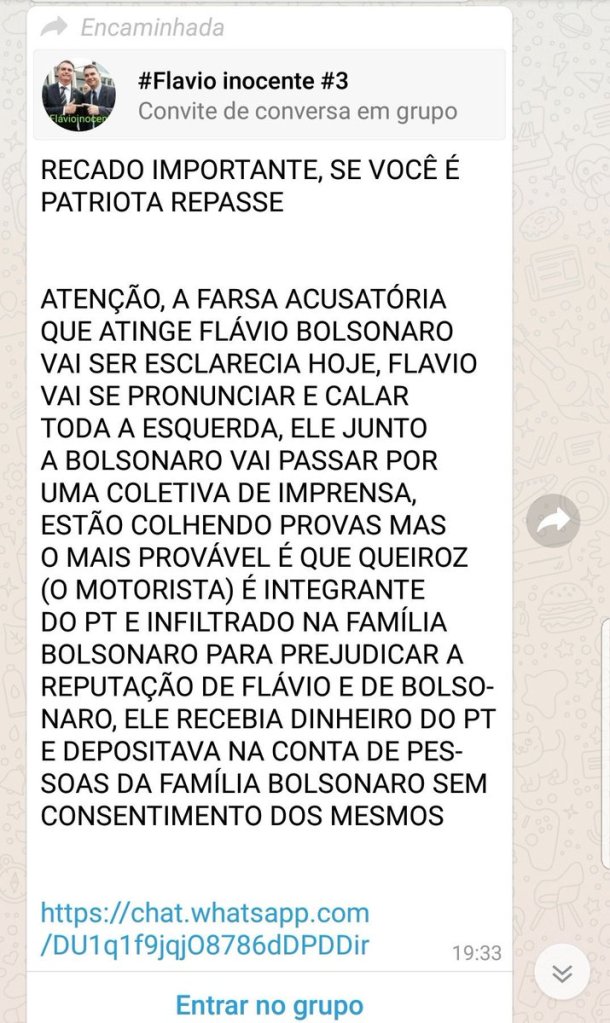Tap Entrar no grupo to join
The height and width of the screenshot is (1023, 610).
tap(269, 1003)
